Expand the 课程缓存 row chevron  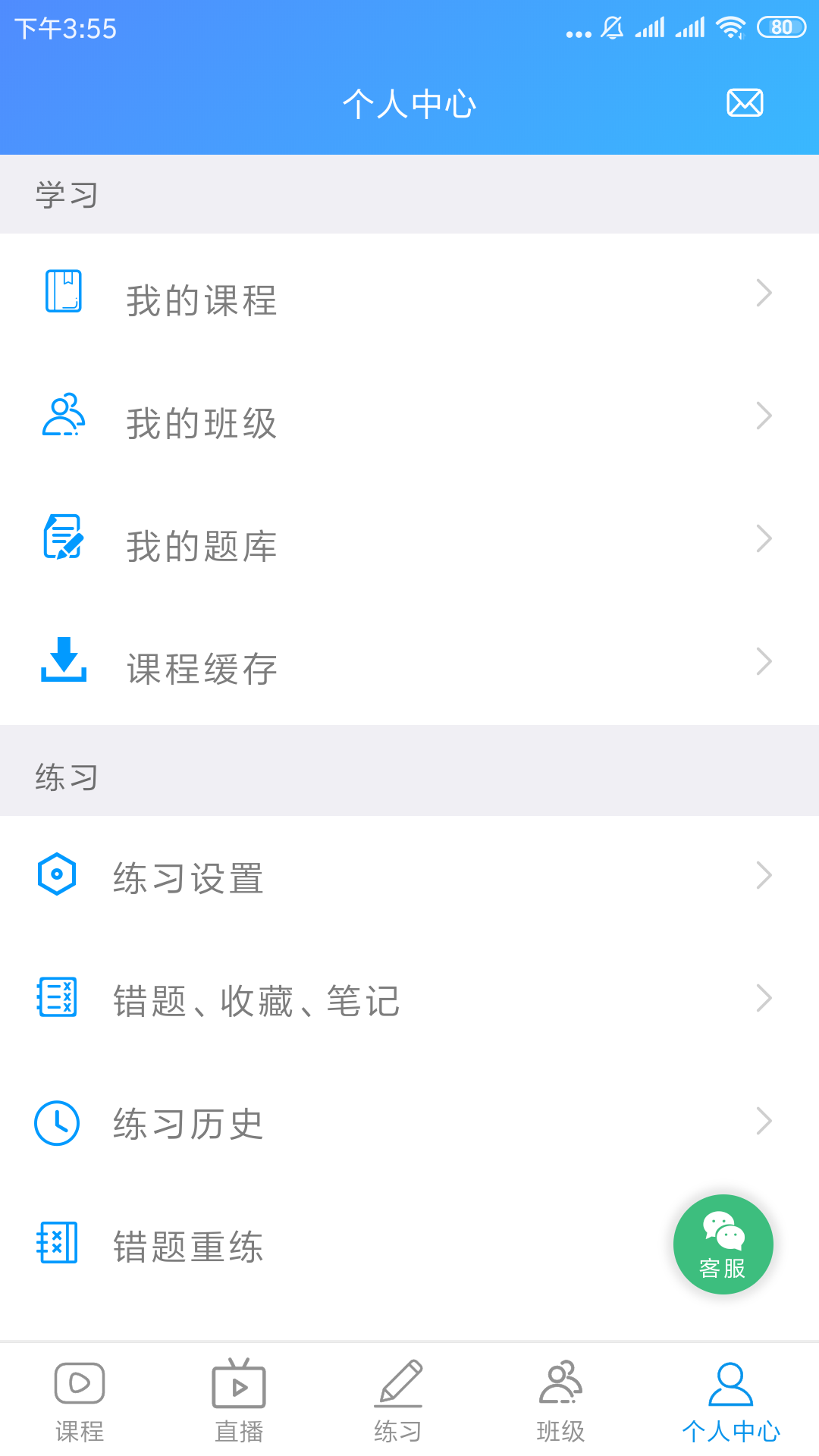(763, 661)
